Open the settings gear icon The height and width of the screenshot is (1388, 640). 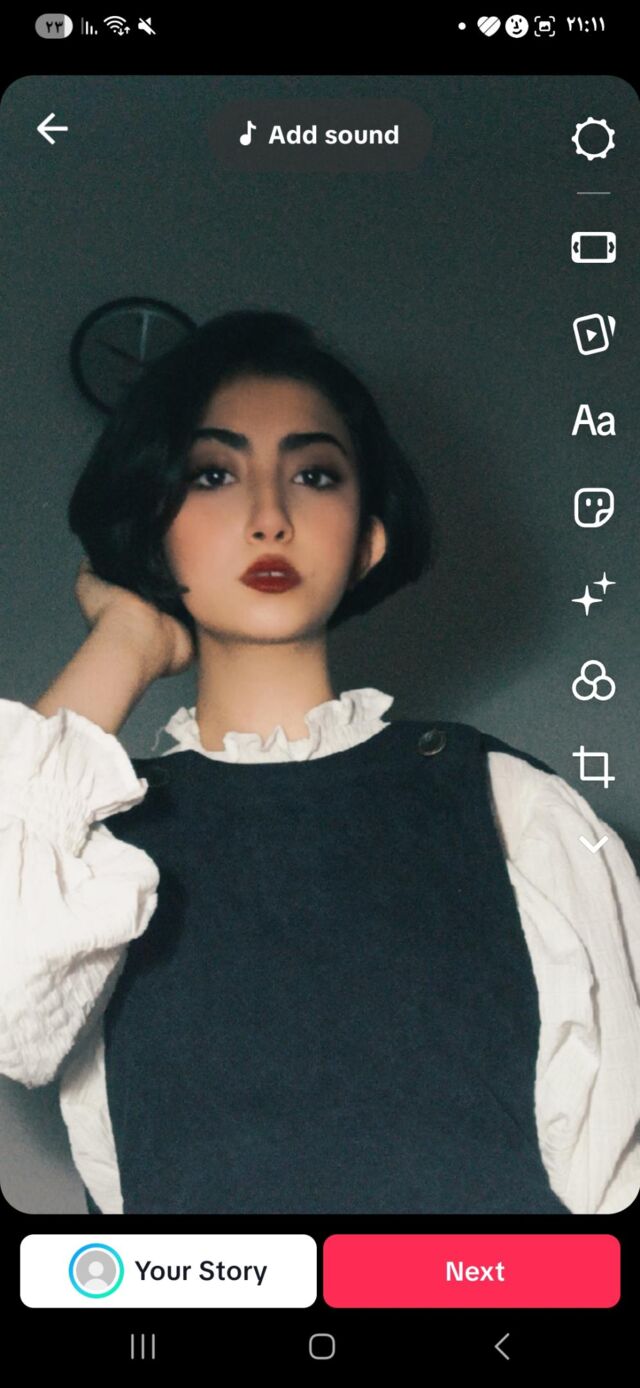[593, 139]
